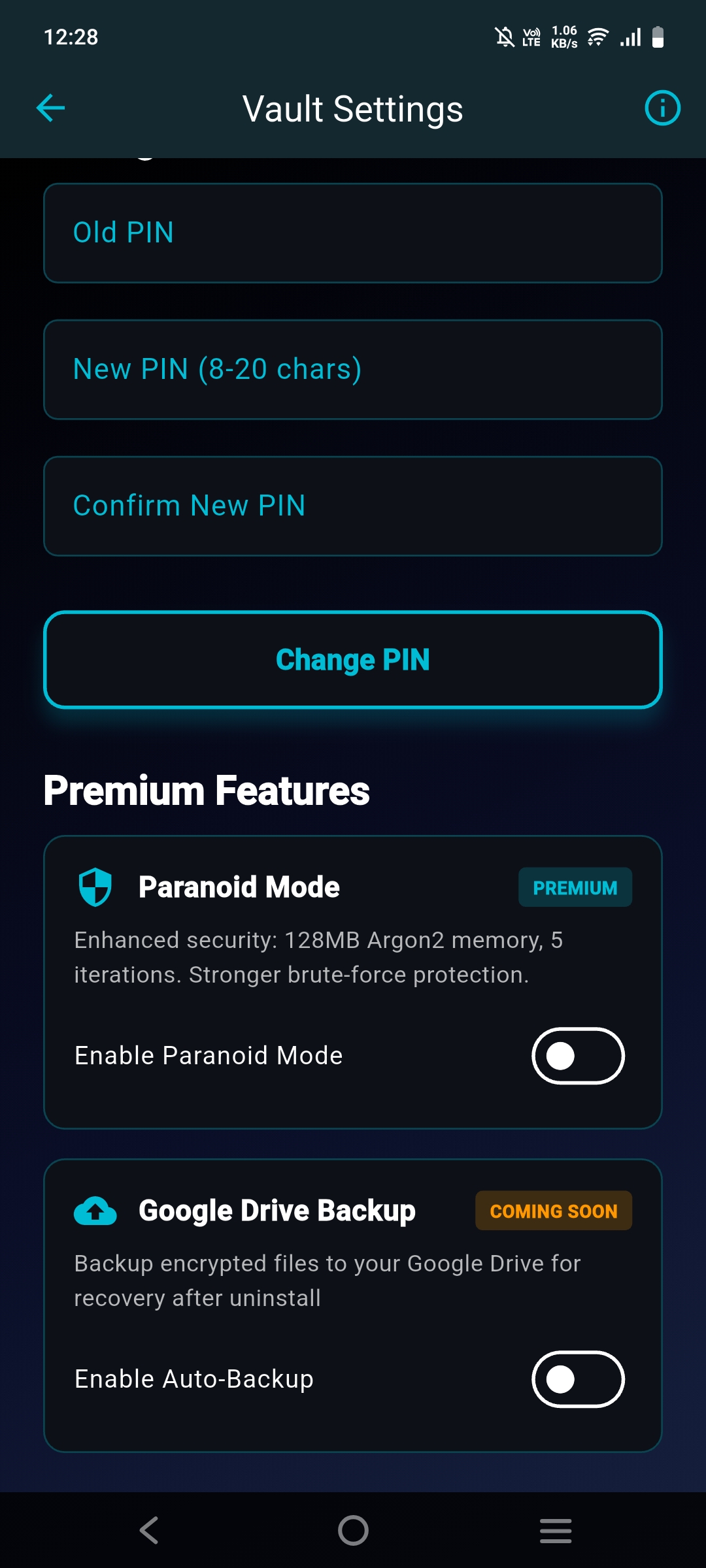Screen dimensions: 706x1568
Task: Tap the PREMIUM badge on Paranoid Mode
Action: (575, 887)
